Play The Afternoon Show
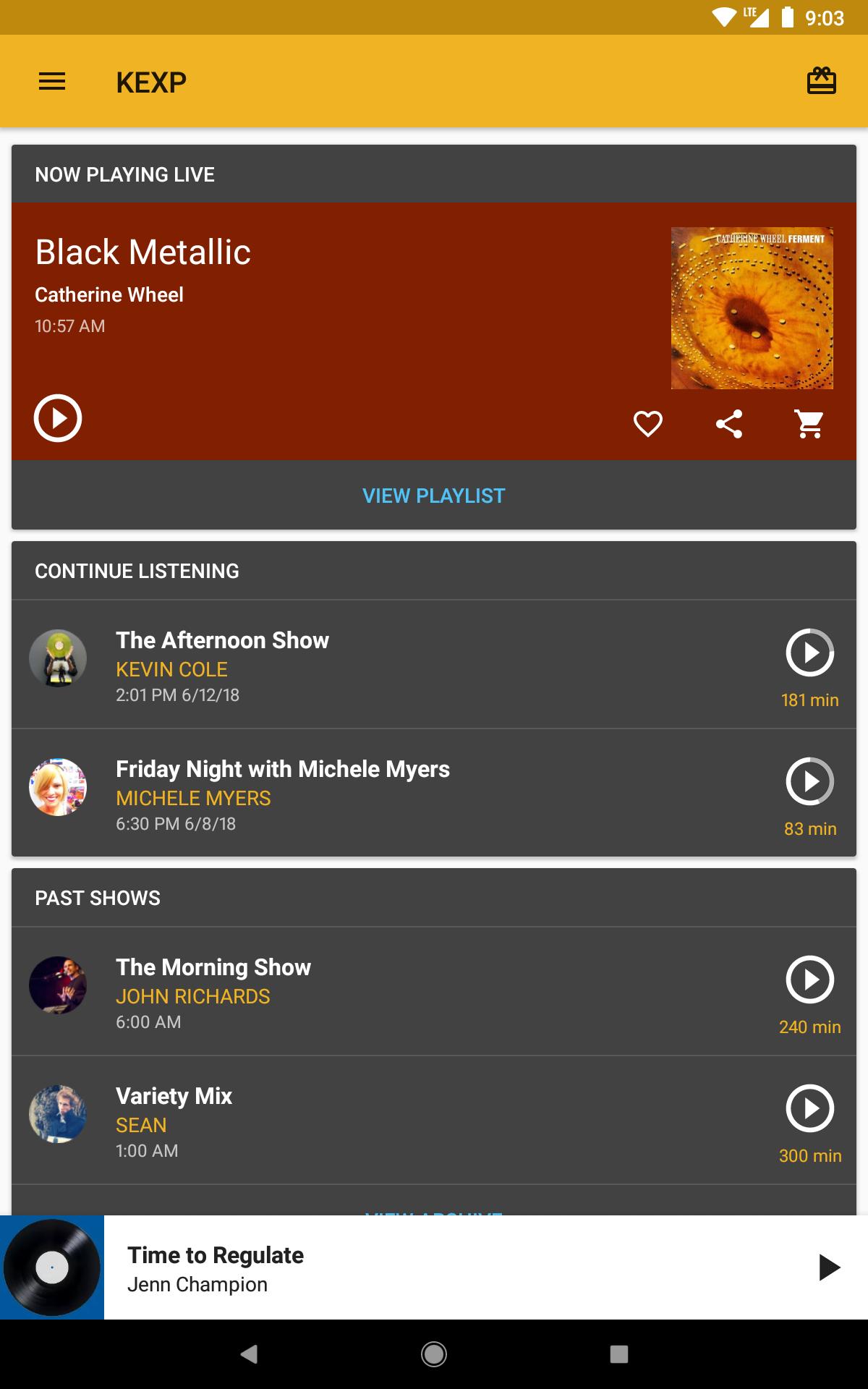 coord(809,653)
